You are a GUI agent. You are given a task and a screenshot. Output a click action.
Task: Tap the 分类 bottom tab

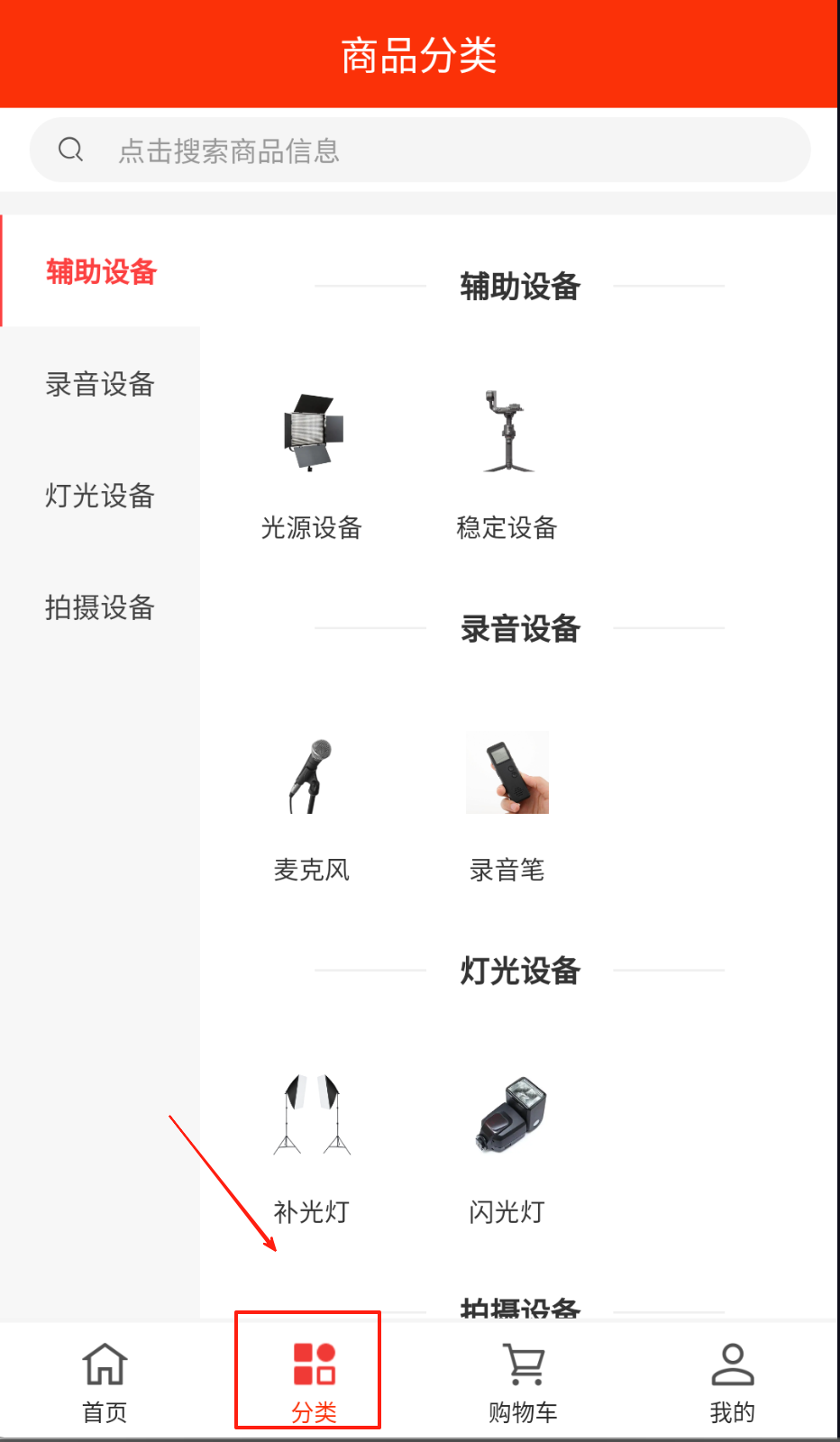coord(314,1382)
